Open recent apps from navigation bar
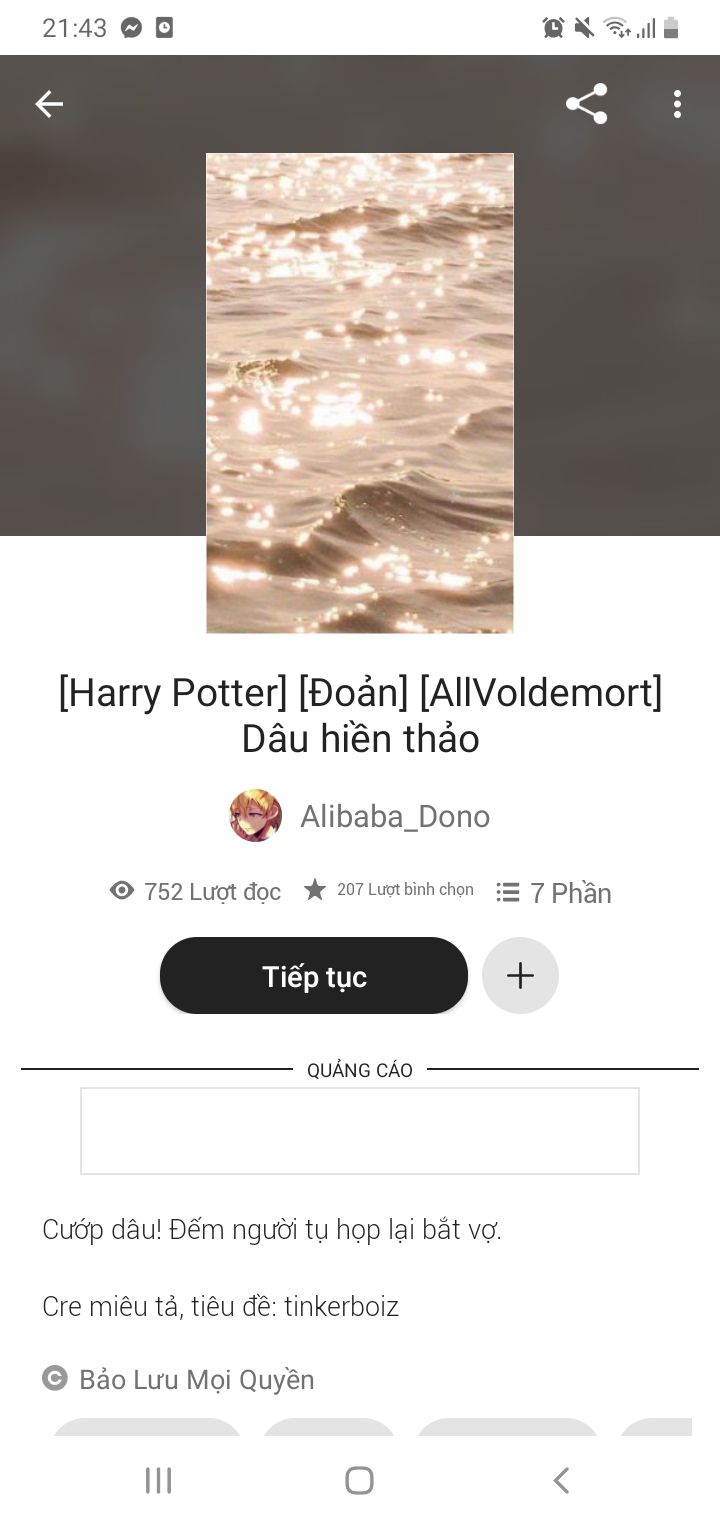The image size is (720, 1520). tap(159, 1480)
